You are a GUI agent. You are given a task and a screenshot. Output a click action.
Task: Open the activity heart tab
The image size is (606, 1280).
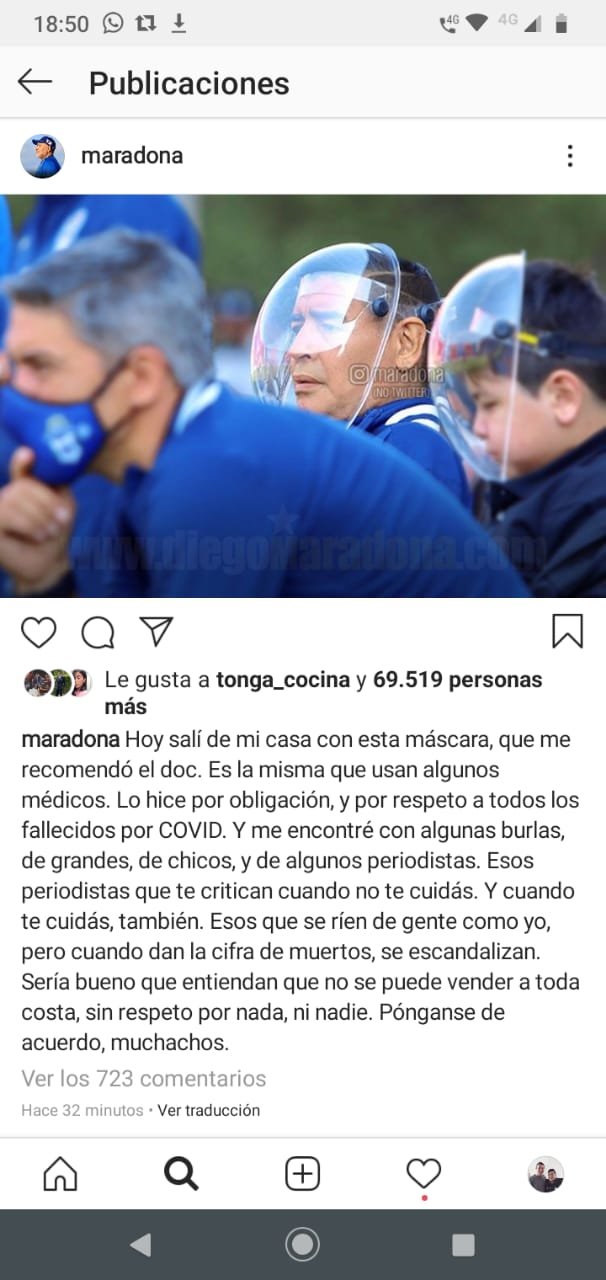pos(424,1173)
